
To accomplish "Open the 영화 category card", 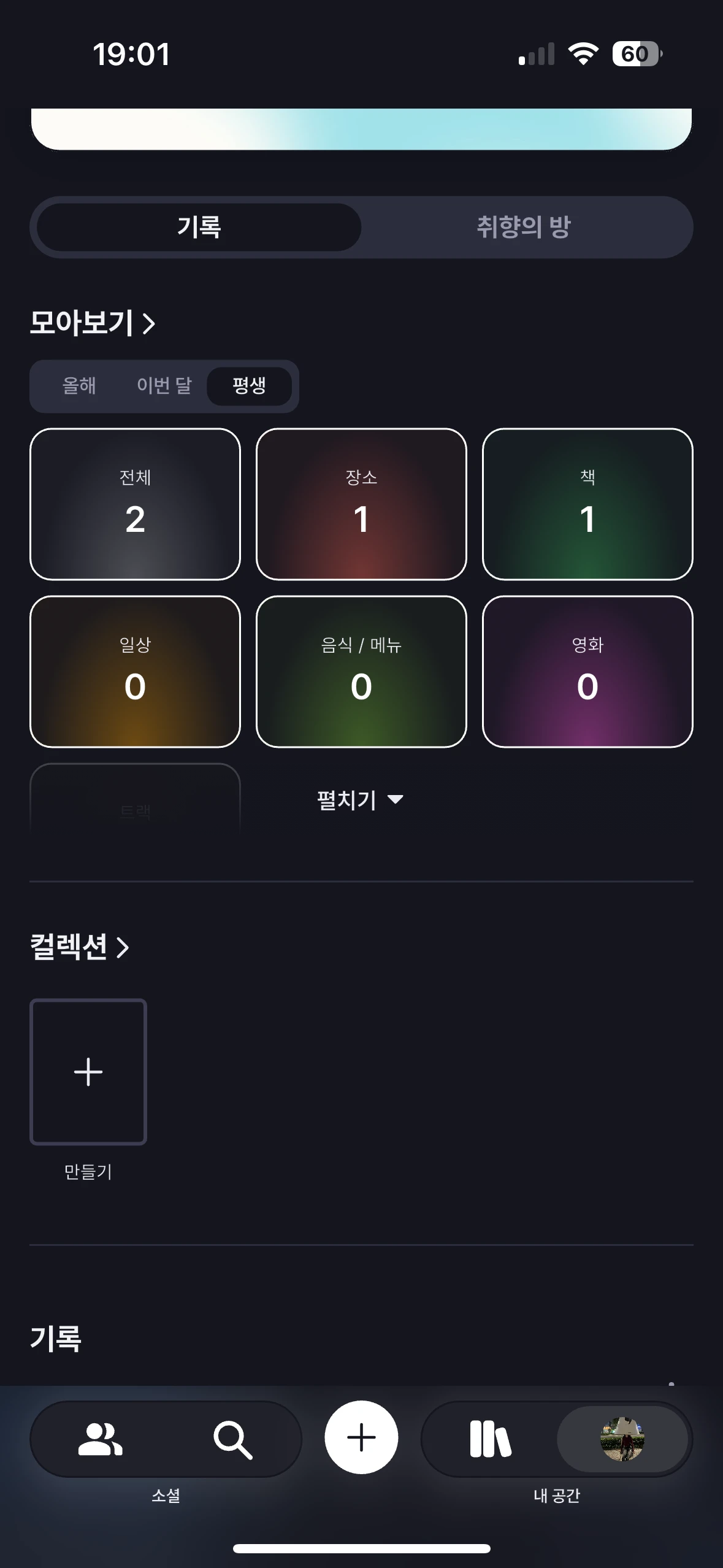I will pyautogui.click(x=587, y=672).
